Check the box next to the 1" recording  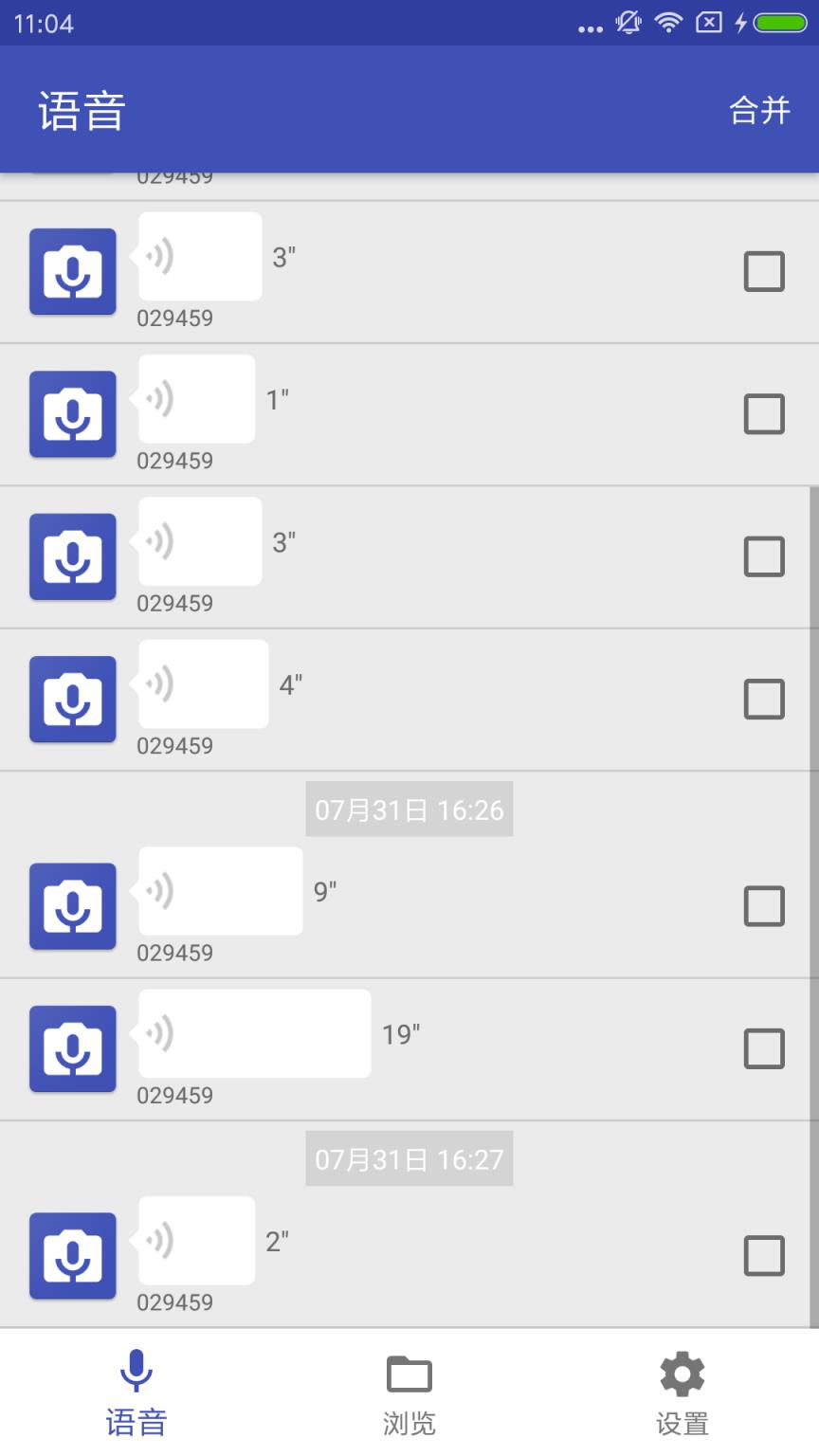coord(764,414)
